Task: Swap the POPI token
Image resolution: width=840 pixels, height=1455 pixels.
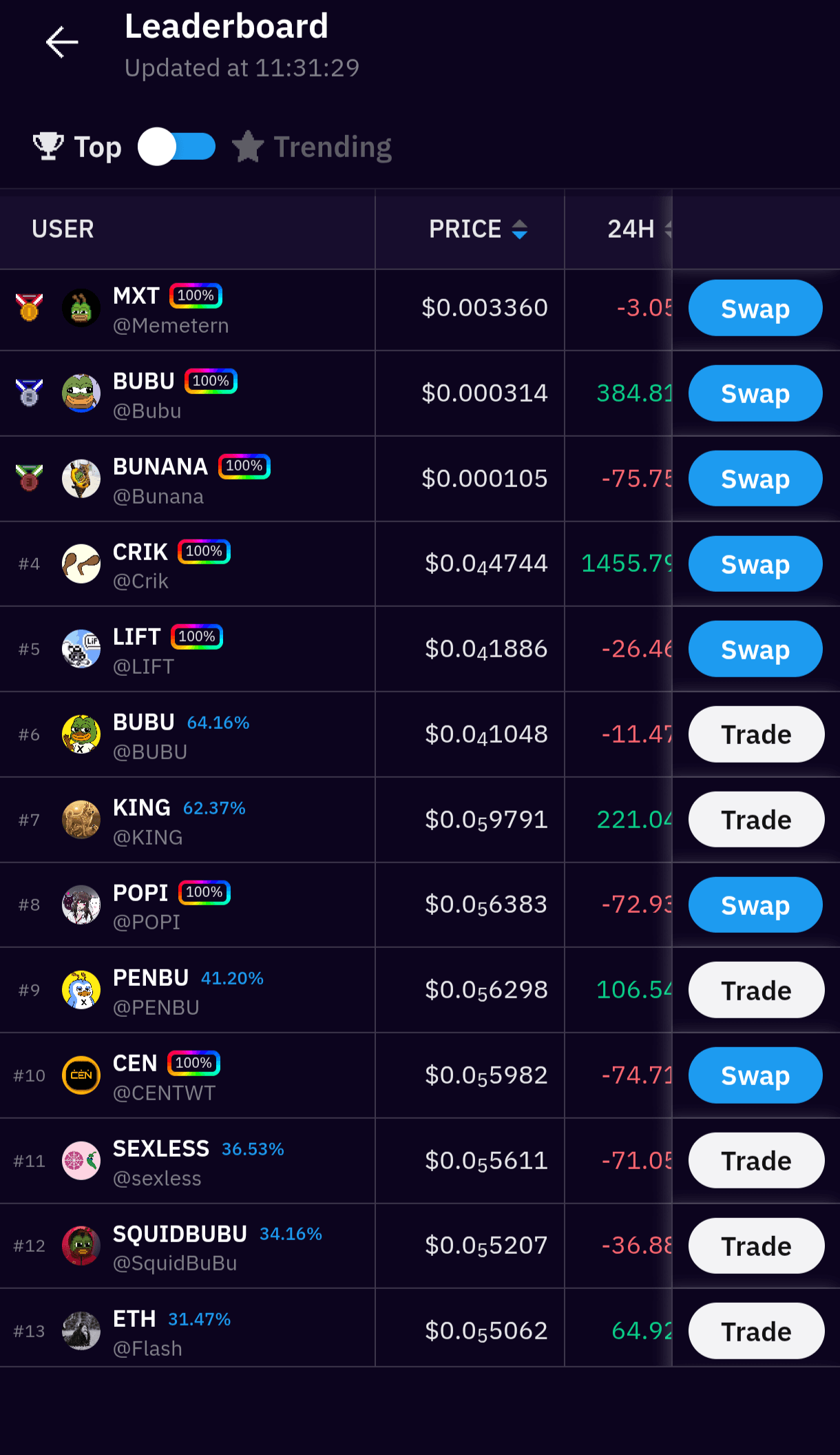Action: pos(755,905)
